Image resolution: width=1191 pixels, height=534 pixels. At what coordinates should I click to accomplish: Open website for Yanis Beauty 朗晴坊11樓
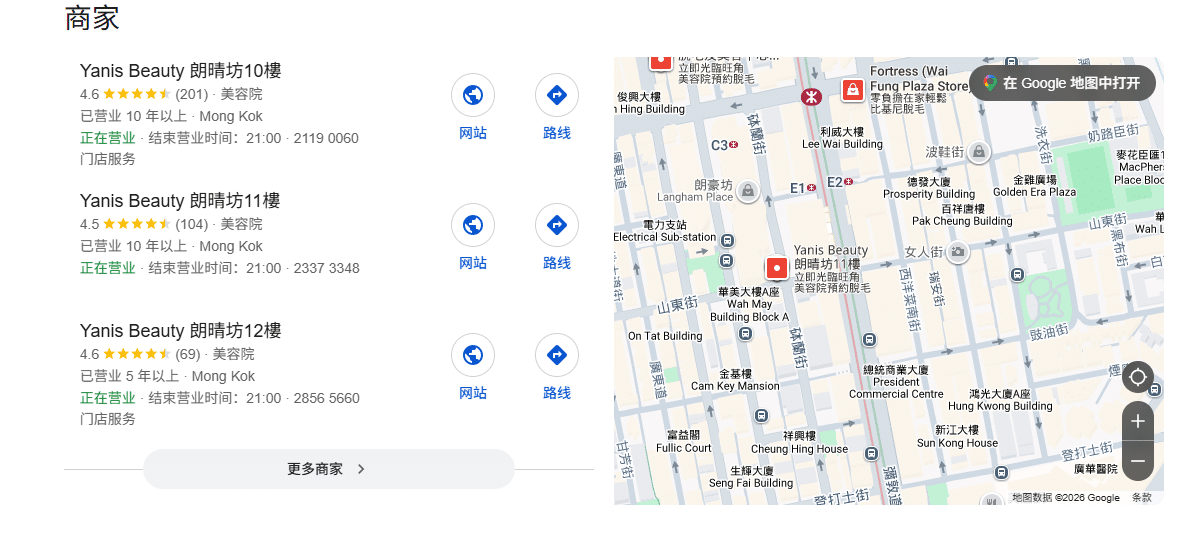tap(472, 237)
